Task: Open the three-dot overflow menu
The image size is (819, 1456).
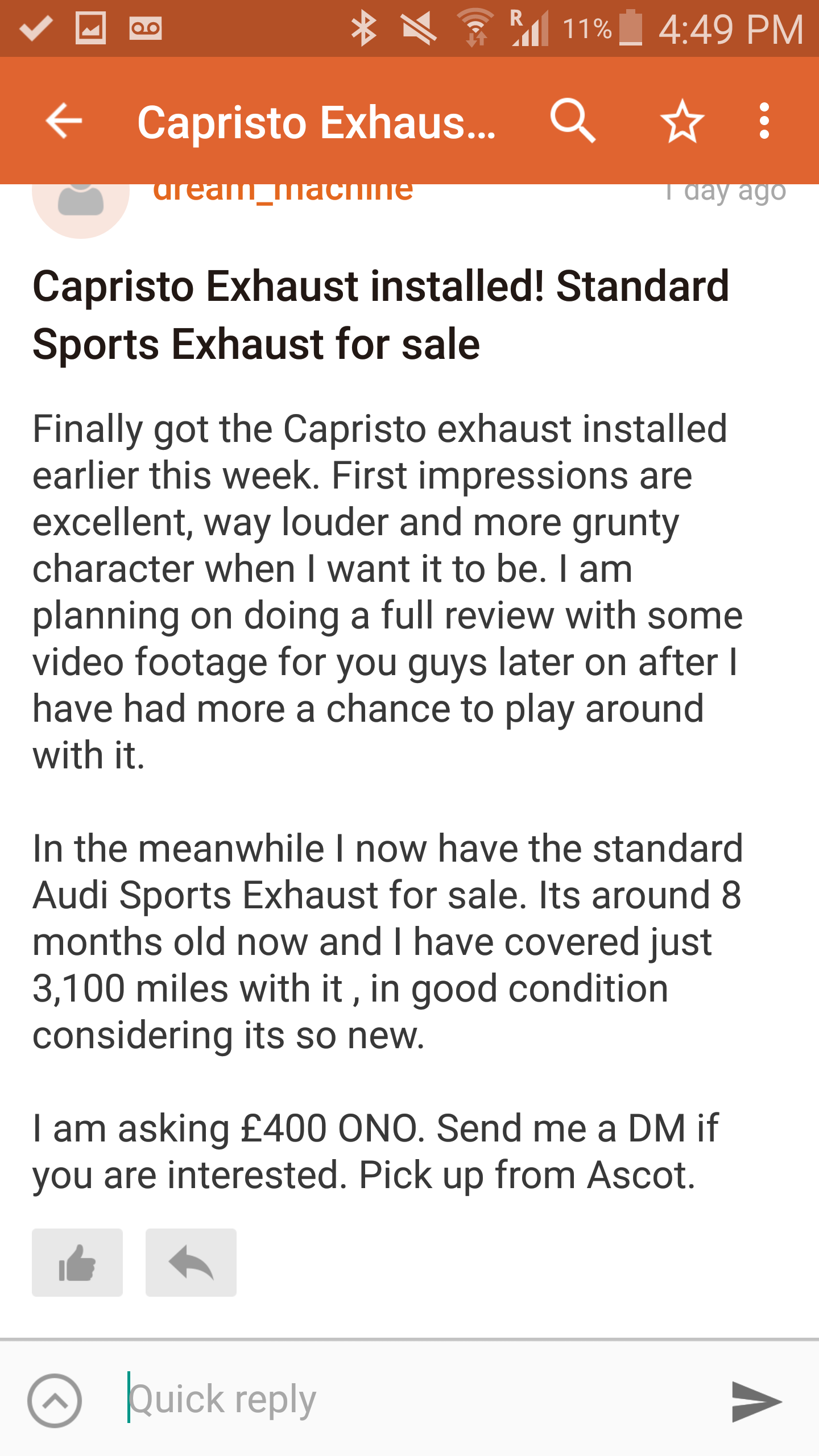Action: [764, 121]
